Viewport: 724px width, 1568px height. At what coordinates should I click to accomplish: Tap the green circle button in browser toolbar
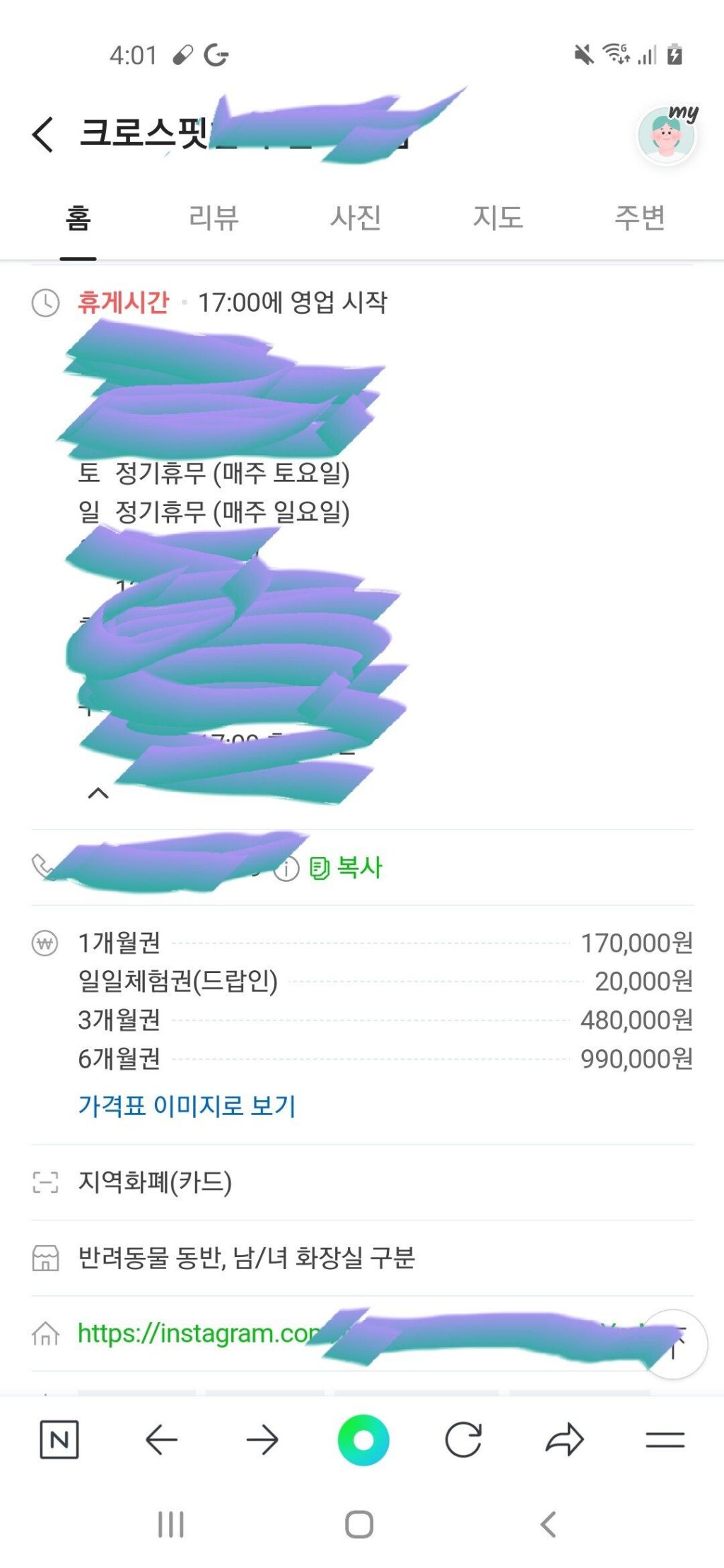[x=363, y=1439]
